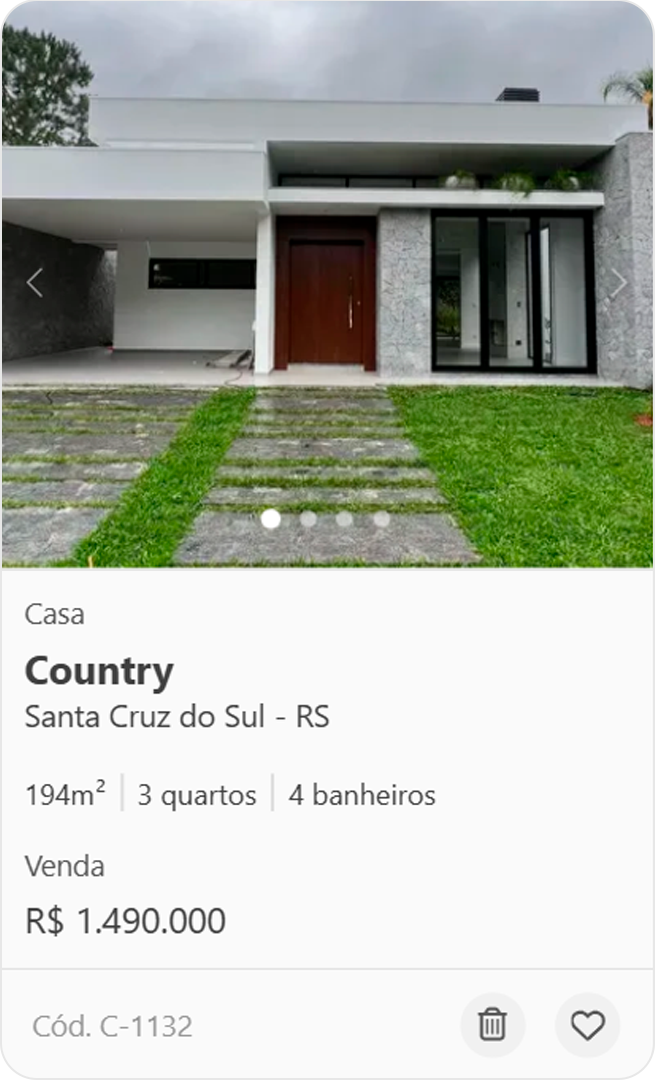The width and height of the screenshot is (655, 1080).
Task: Show the next photo of the Country house
Action: coord(619,283)
